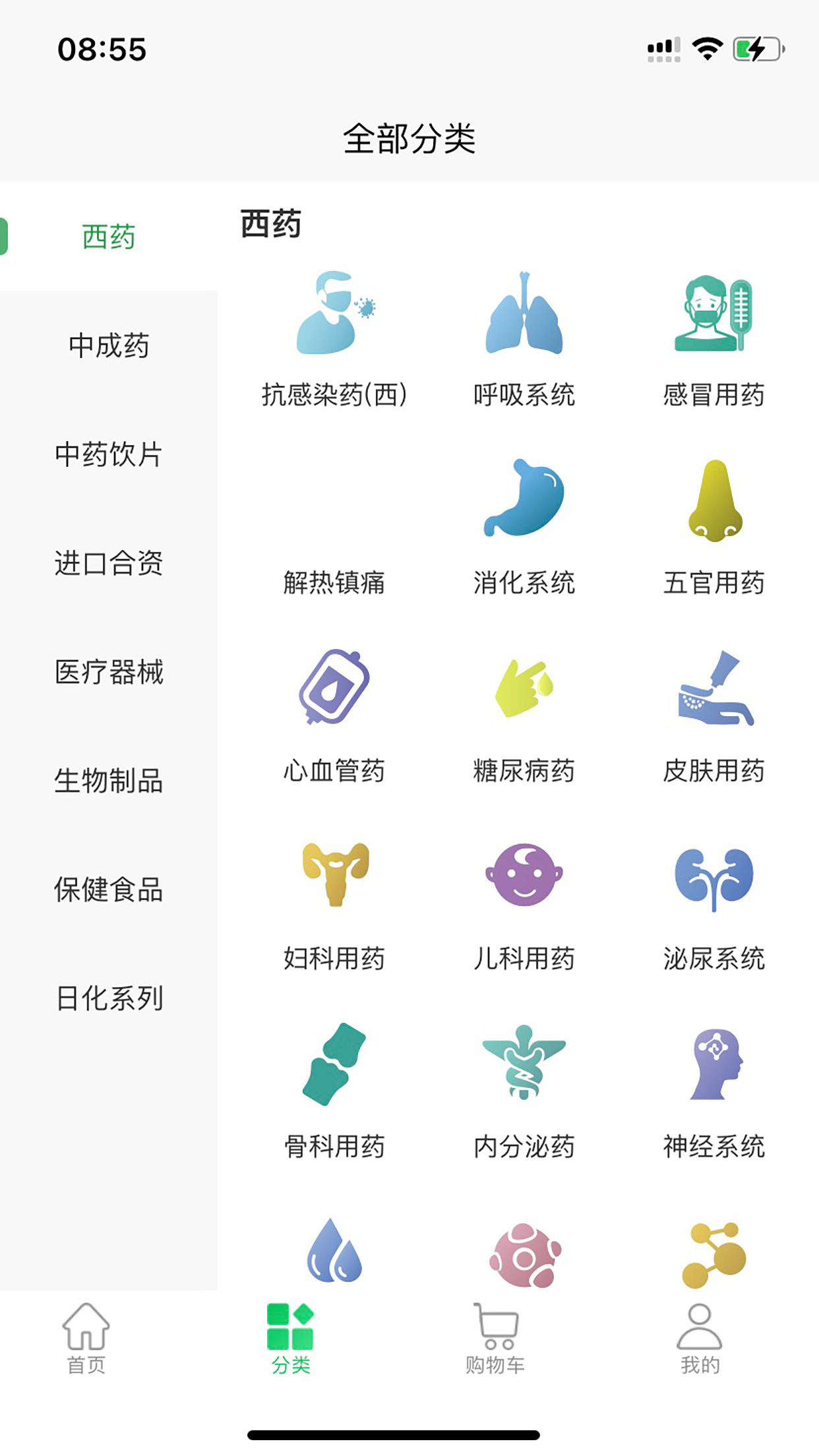
Task: Select the lungs icon for 呼吸系统
Action: click(x=523, y=317)
